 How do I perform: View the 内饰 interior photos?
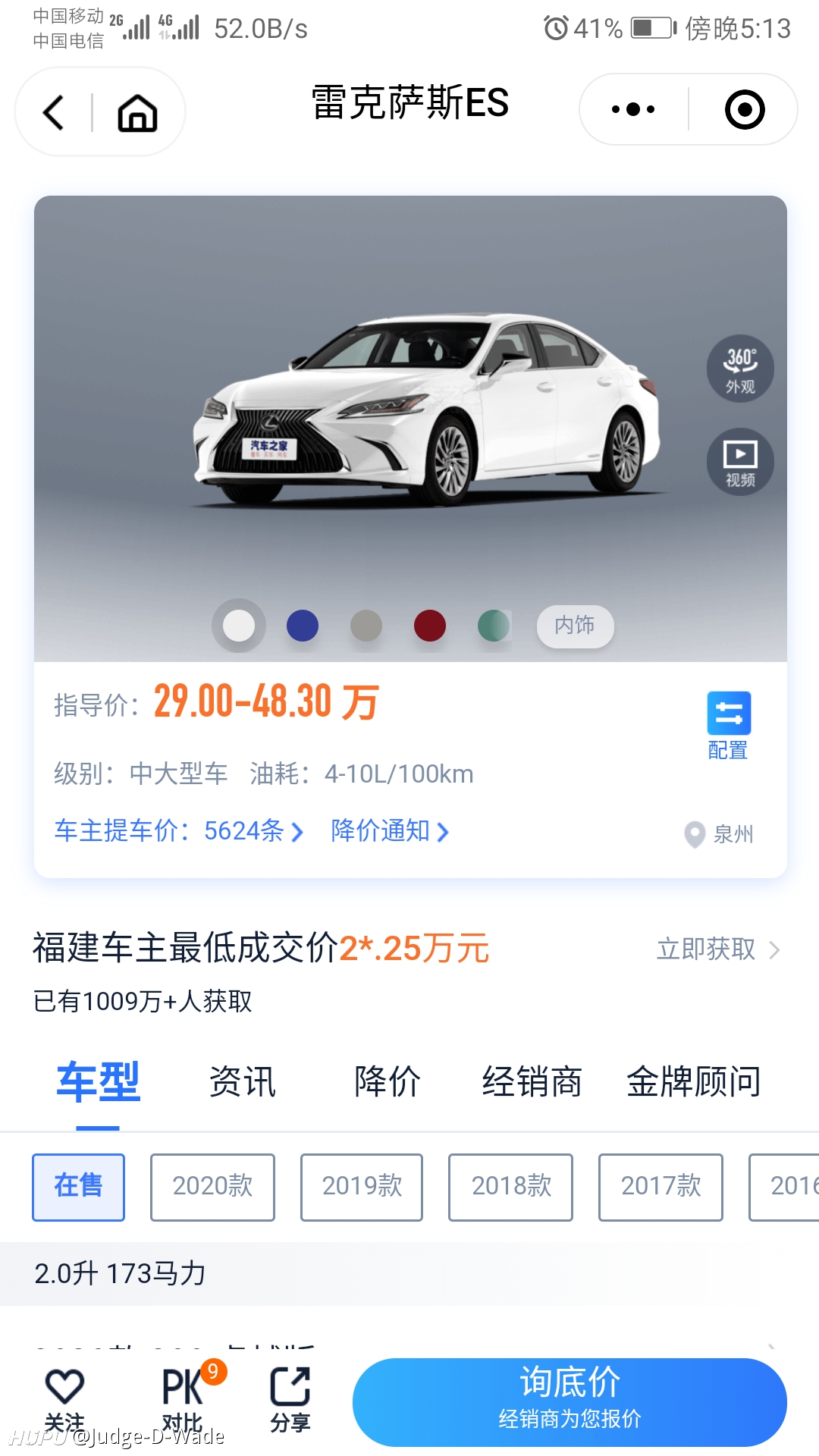tap(575, 626)
